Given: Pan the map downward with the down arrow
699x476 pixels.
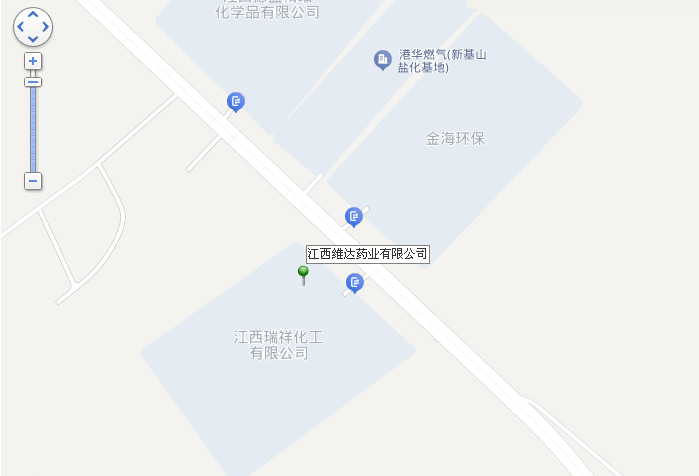Looking at the screenshot, I should [x=33, y=39].
